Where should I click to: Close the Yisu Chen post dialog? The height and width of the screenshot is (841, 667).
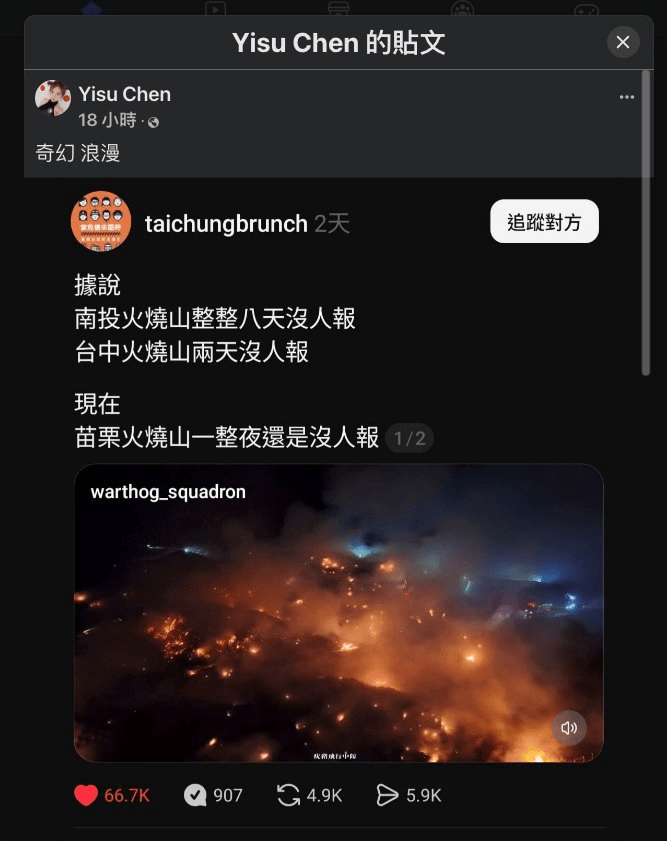point(622,42)
